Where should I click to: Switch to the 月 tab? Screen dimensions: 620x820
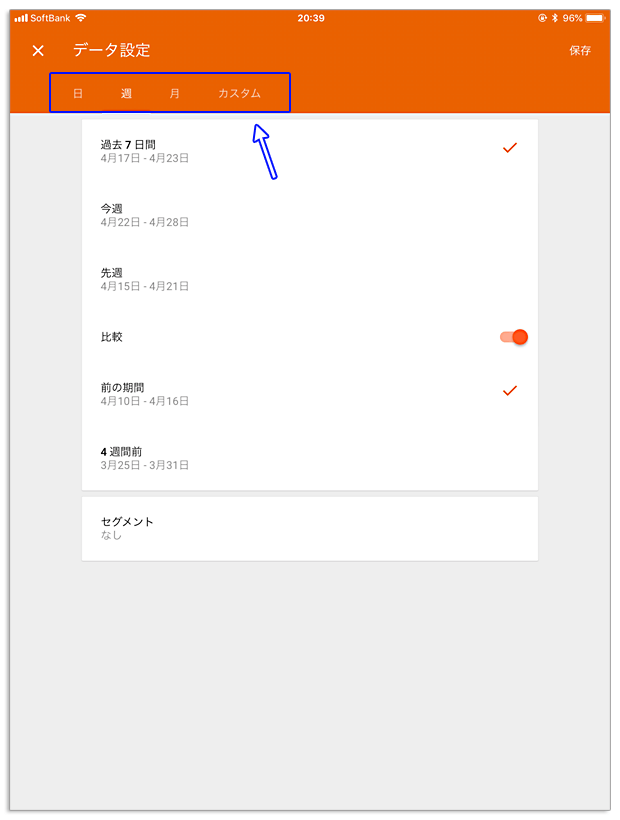tap(175, 93)
